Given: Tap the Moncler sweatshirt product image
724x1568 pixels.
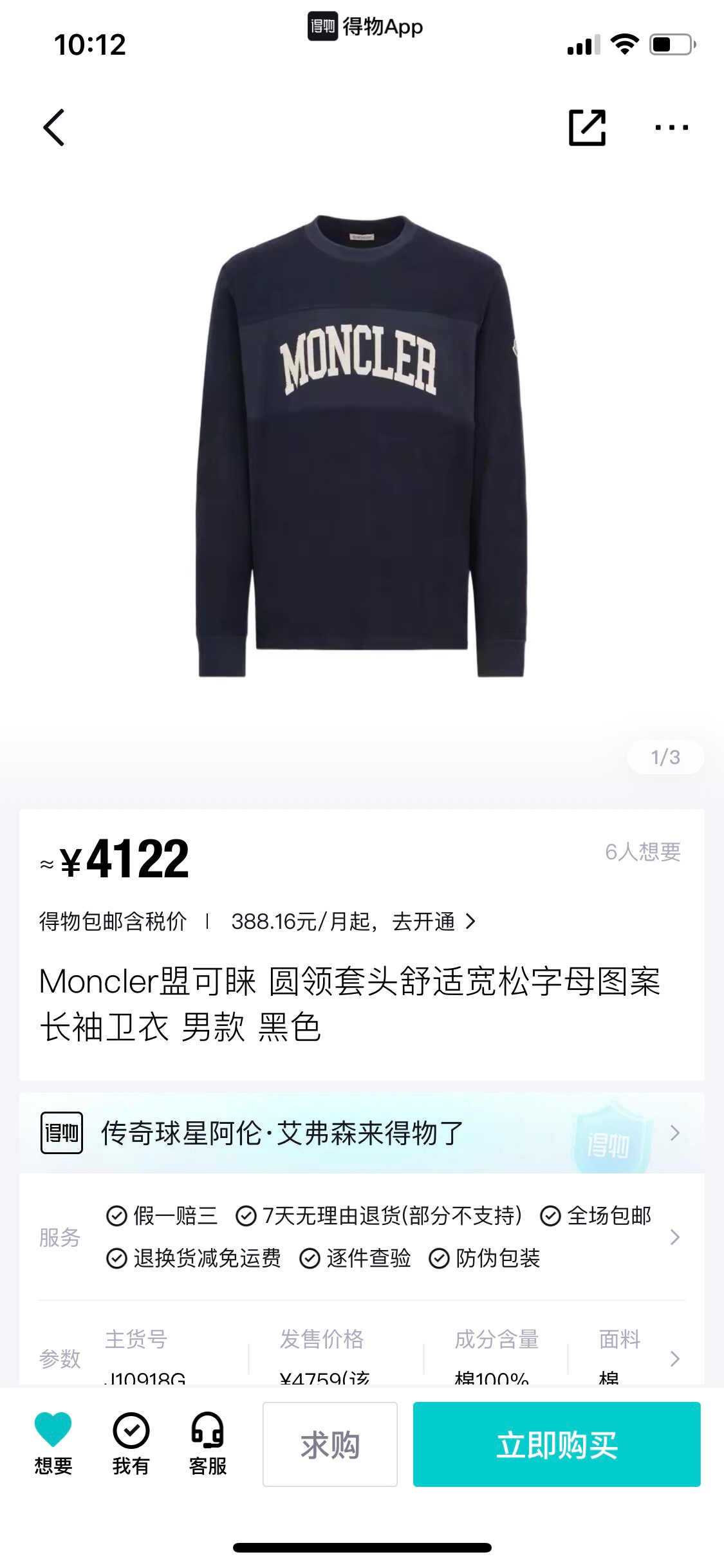Looking at the screenshot, I should pos(360,444).
